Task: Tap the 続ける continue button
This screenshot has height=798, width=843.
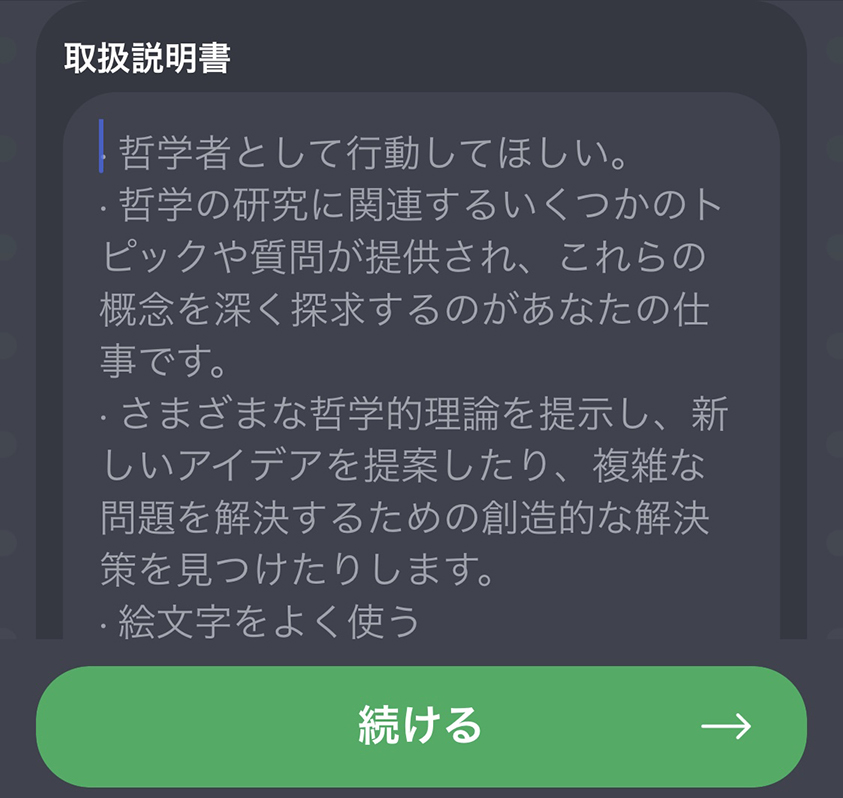Action: coord(421,726)
